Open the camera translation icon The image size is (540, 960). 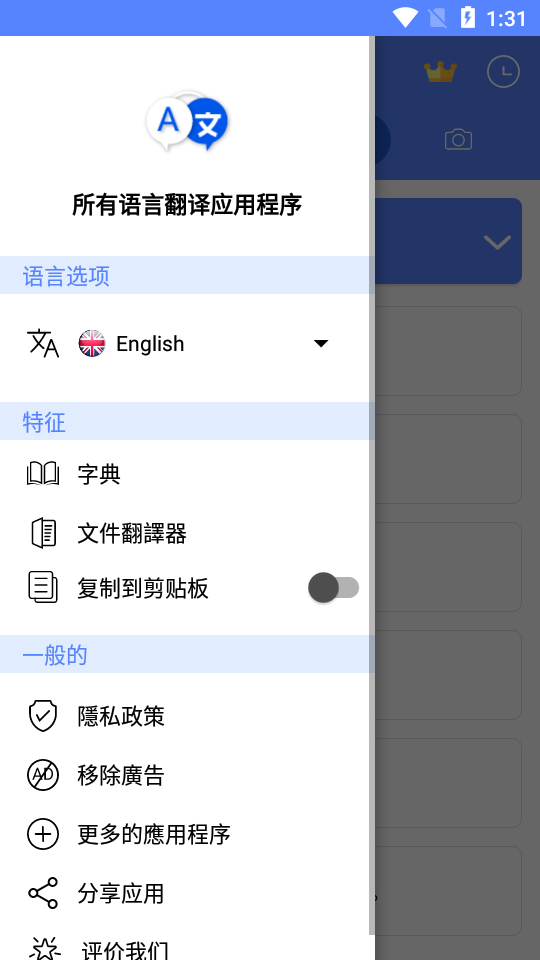pos(459,140)
